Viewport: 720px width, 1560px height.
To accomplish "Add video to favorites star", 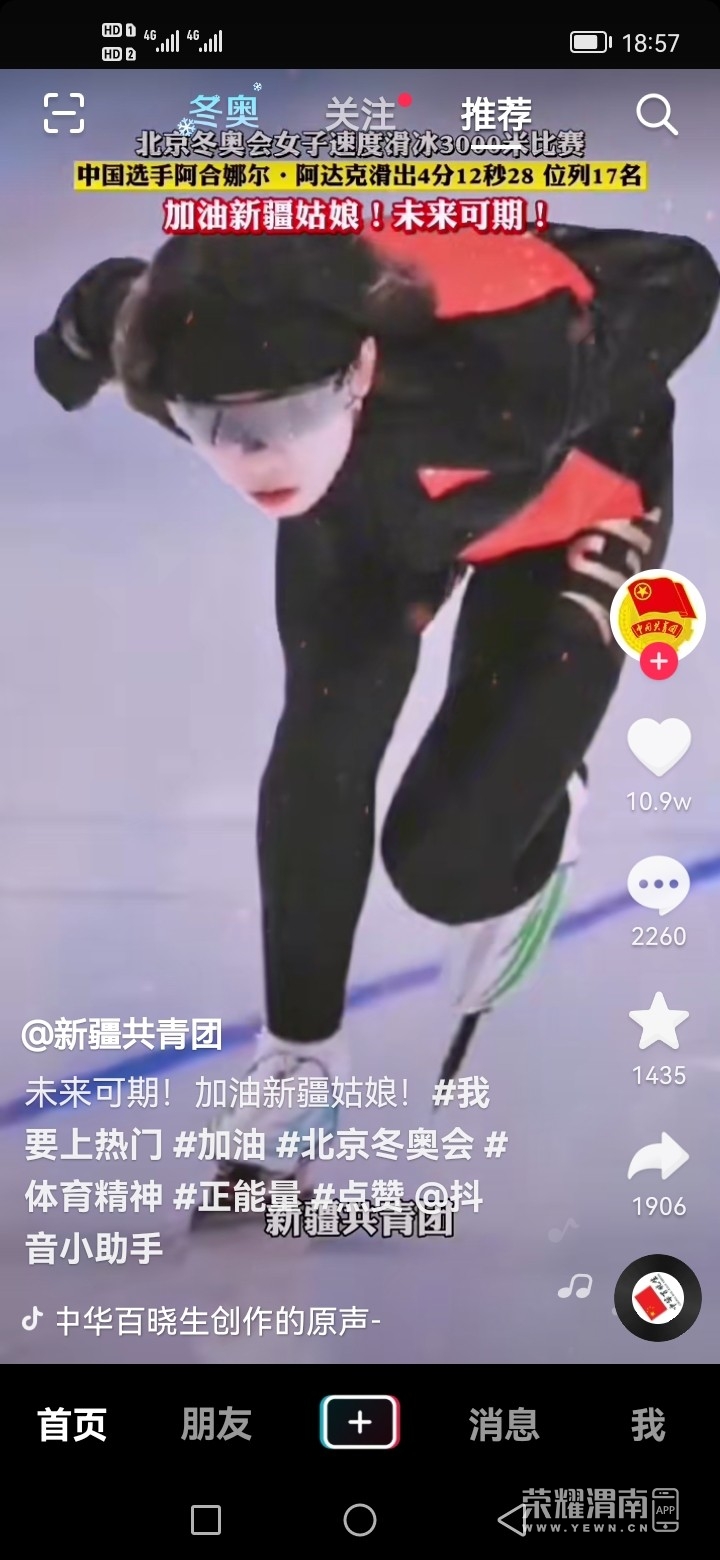I will pos(658,1022).
